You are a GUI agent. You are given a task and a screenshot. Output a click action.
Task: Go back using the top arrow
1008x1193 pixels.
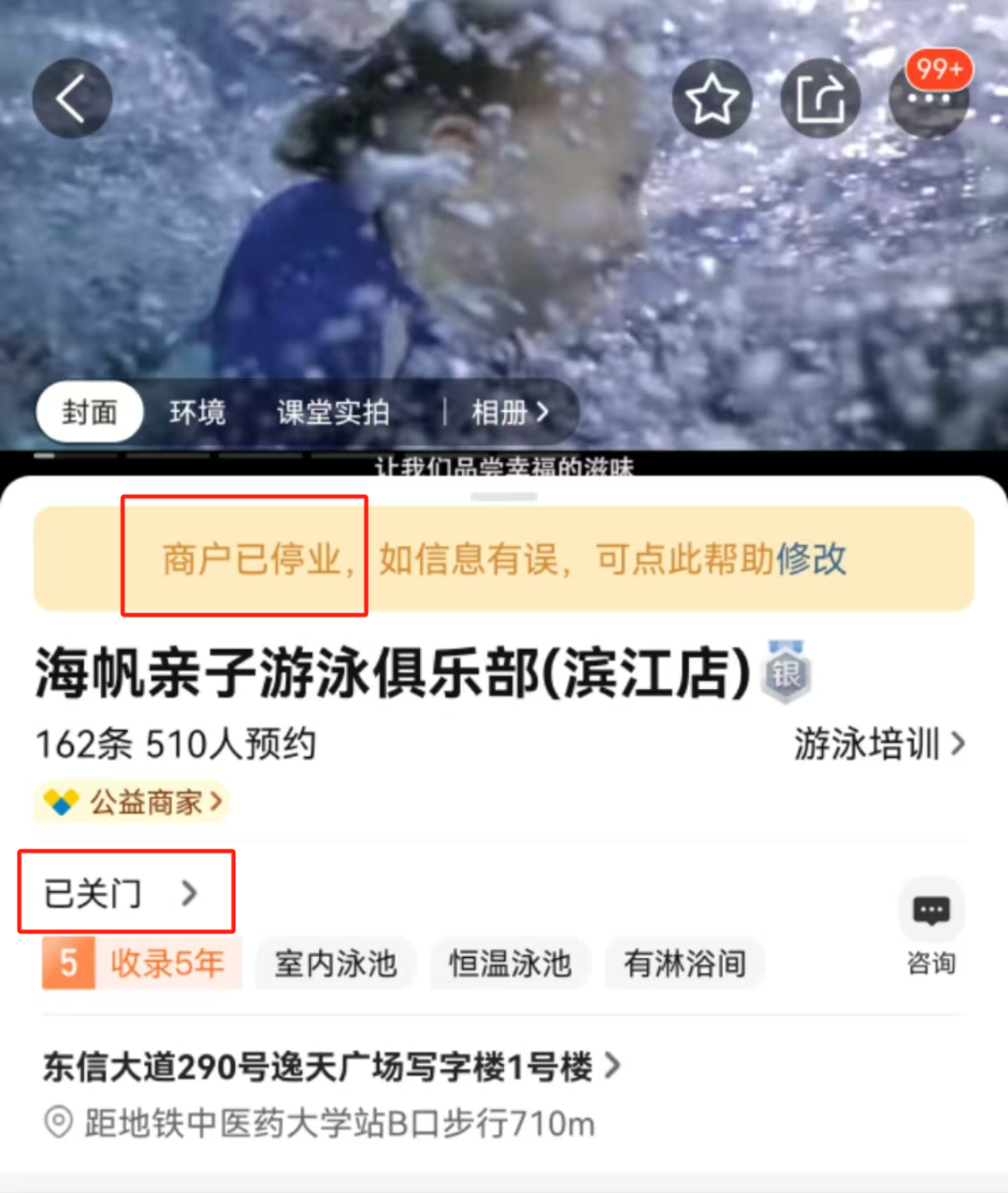(72, 98)
